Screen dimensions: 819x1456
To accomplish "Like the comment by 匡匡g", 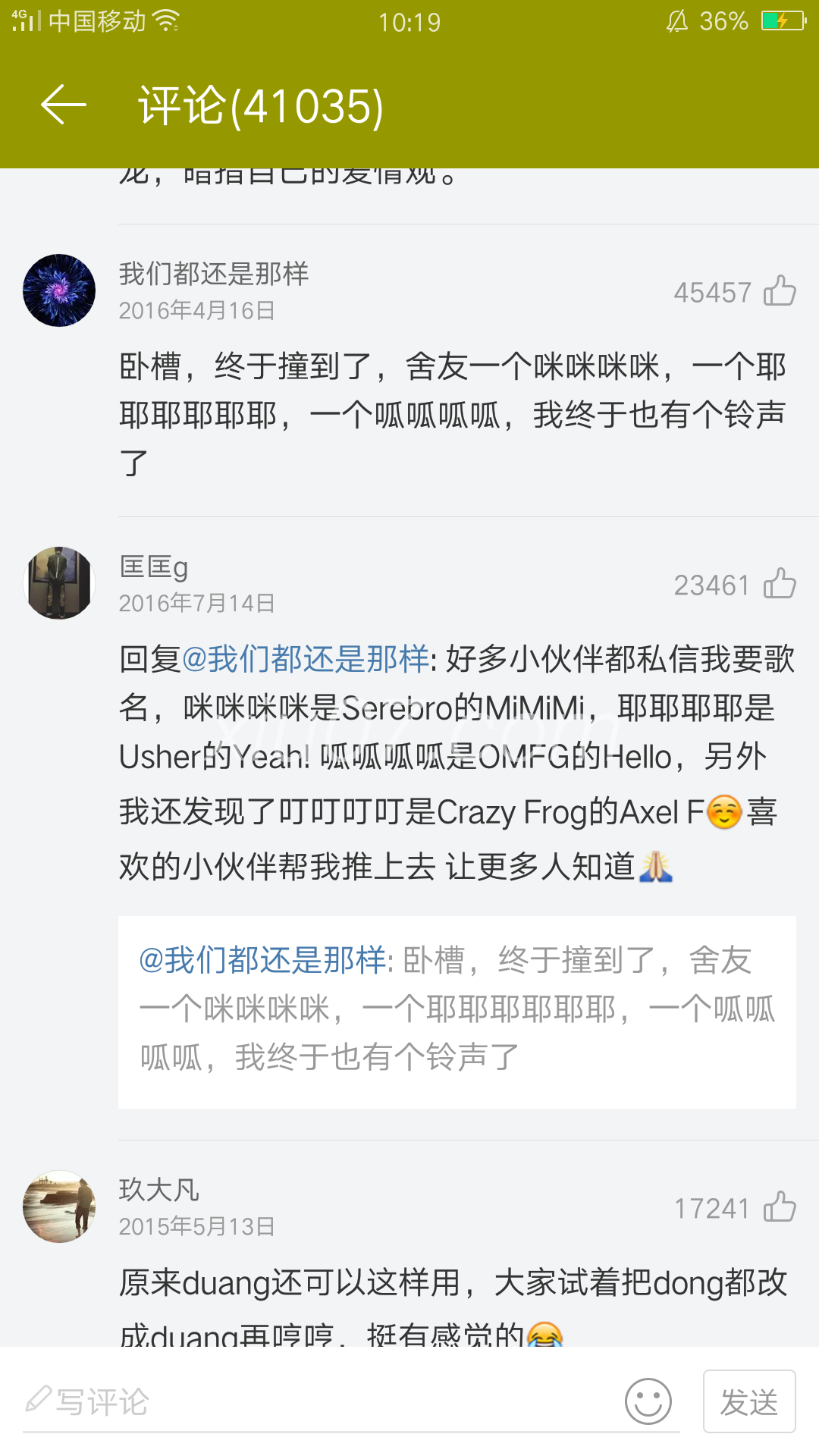I will 780,584.
